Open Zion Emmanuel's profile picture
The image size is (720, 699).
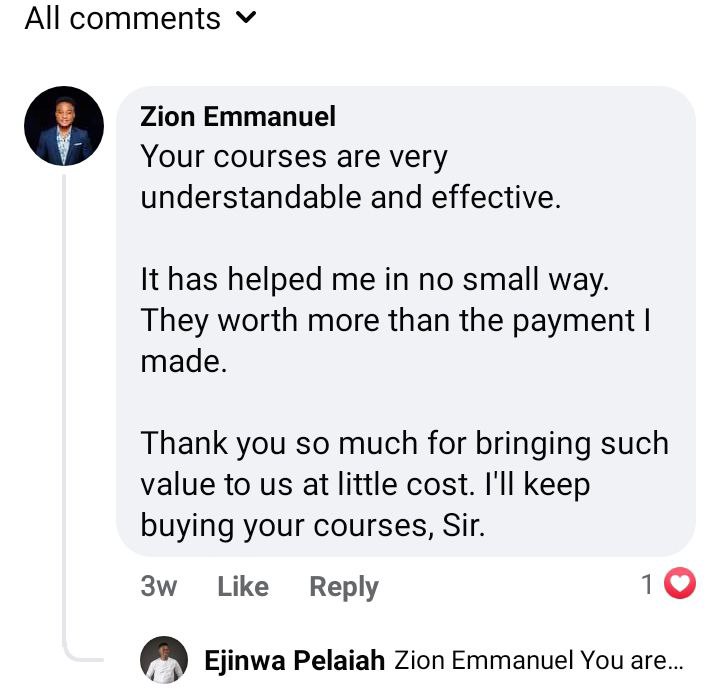click(x=64, y=126)
